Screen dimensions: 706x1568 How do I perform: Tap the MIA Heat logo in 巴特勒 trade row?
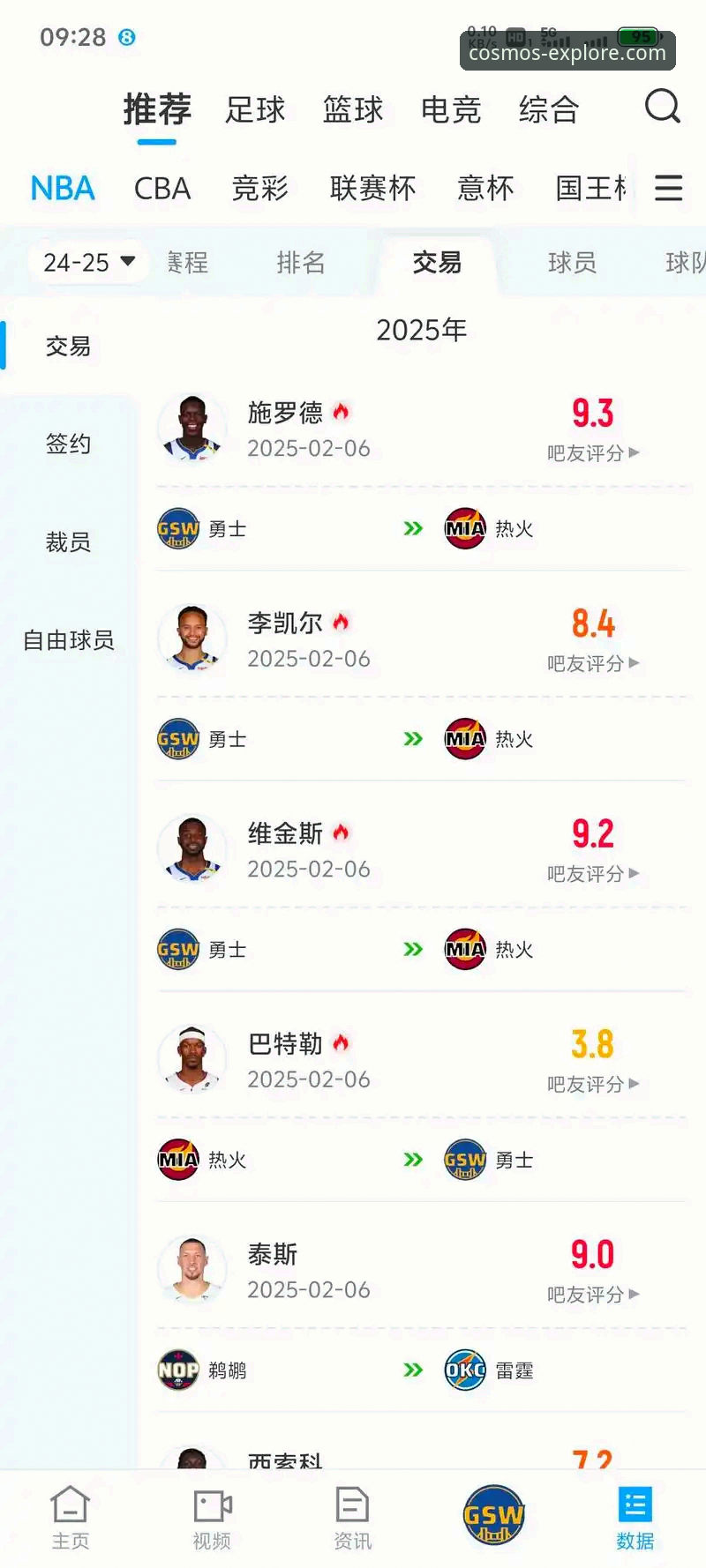pyautogui.click(x=177, y=1160)
